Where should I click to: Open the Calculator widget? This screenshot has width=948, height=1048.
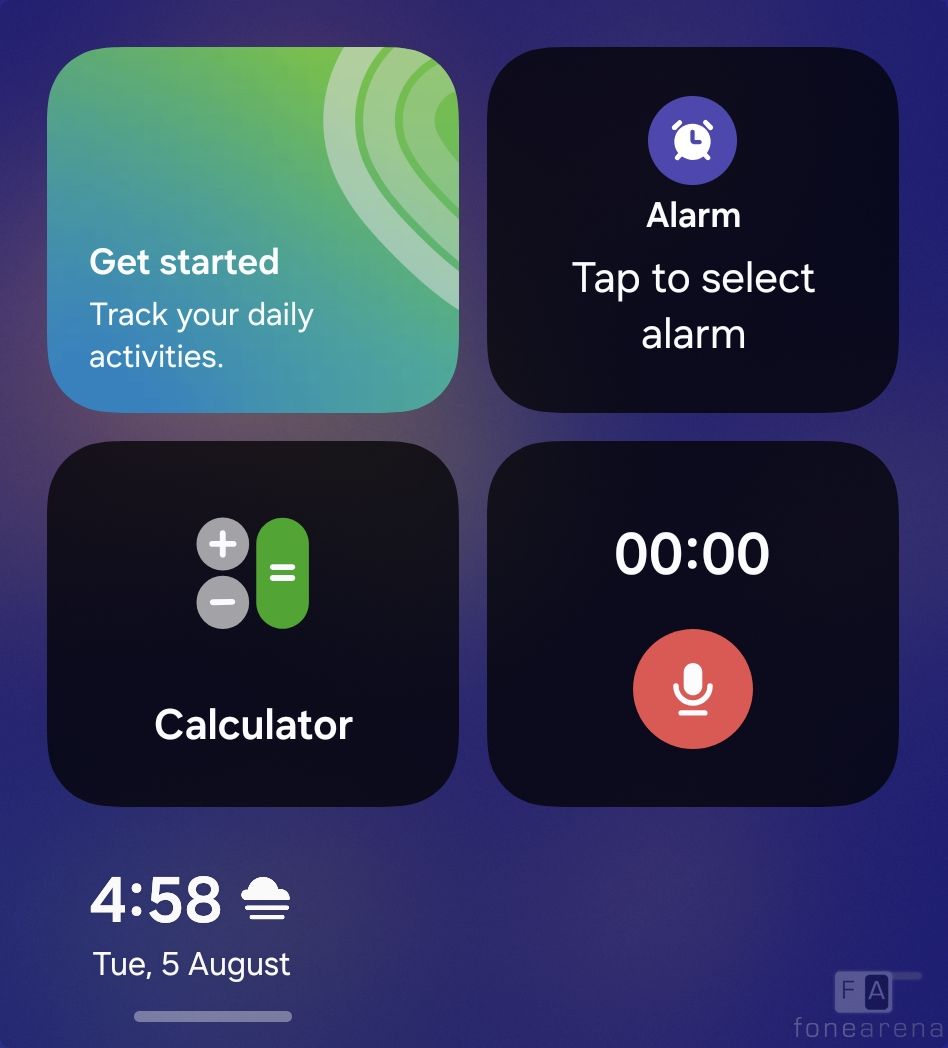[x=252, y=624]
